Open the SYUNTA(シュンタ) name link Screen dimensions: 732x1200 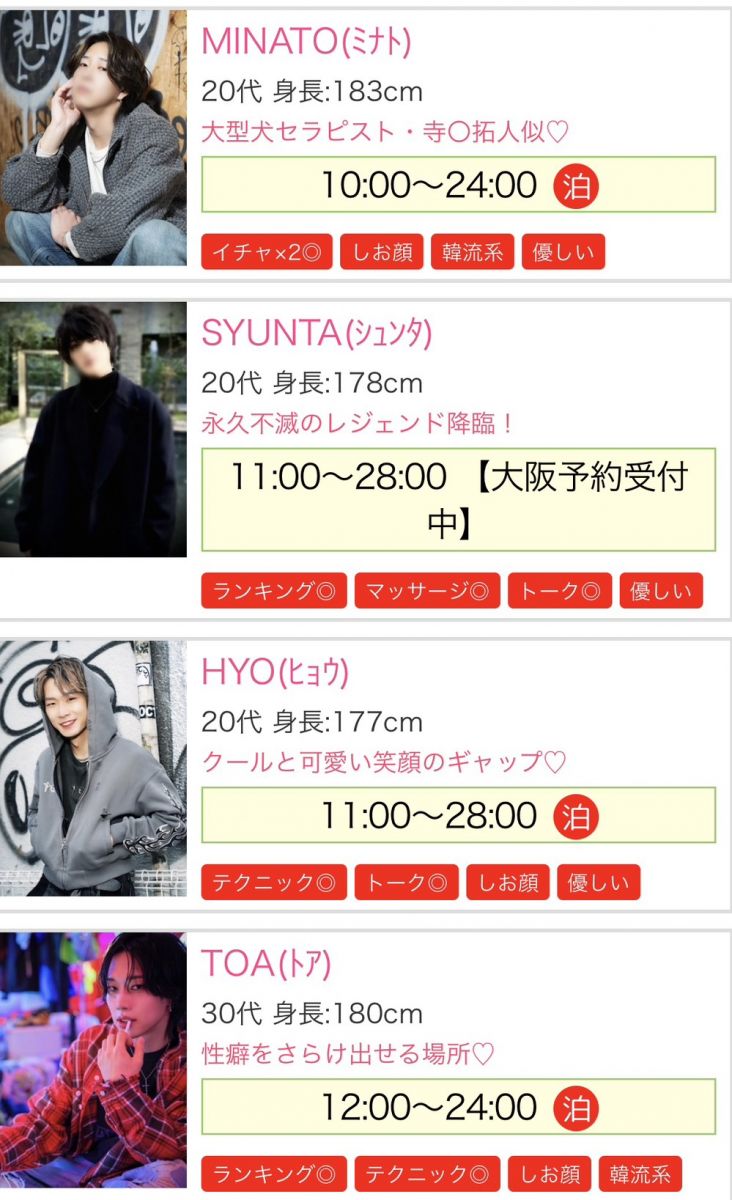[x=317, y=334]
